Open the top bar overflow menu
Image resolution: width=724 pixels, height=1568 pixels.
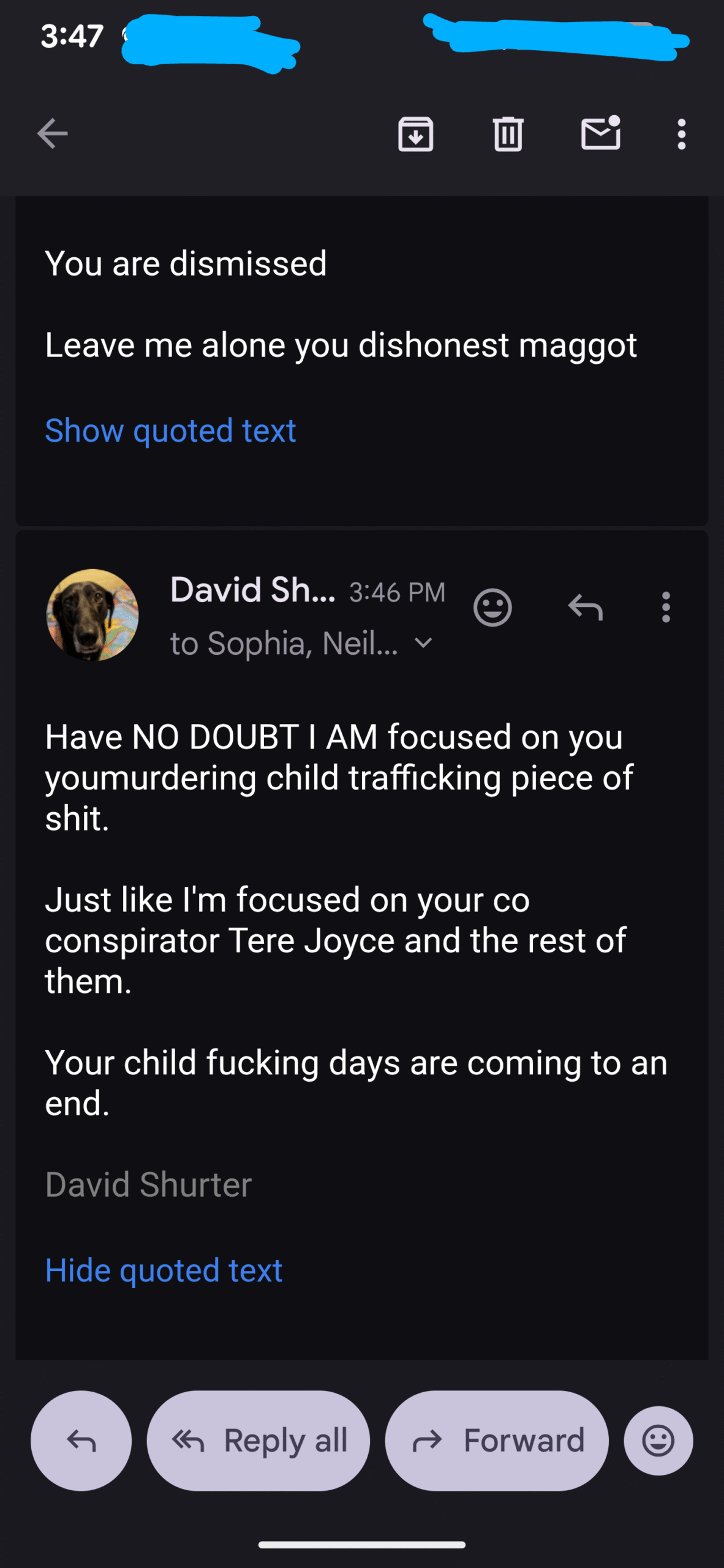coord(681,134)
